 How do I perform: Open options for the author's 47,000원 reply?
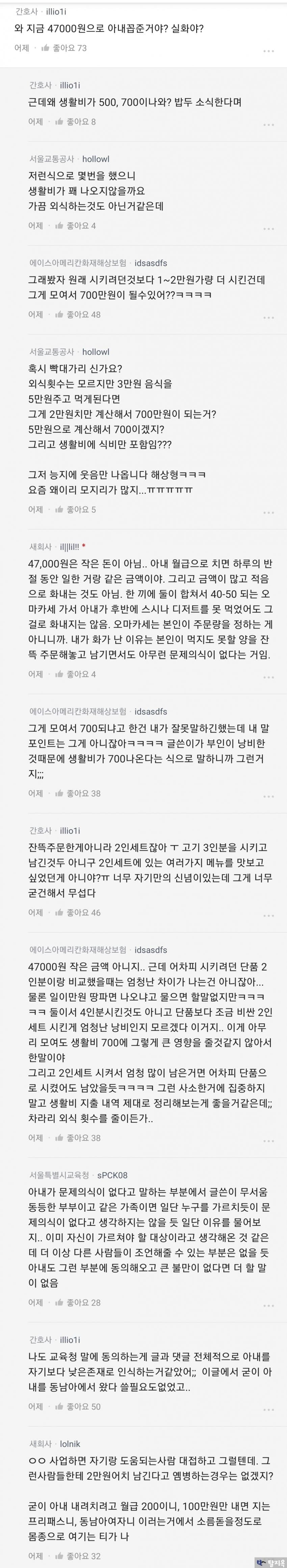pyautogui.click(x=267, y=677)
